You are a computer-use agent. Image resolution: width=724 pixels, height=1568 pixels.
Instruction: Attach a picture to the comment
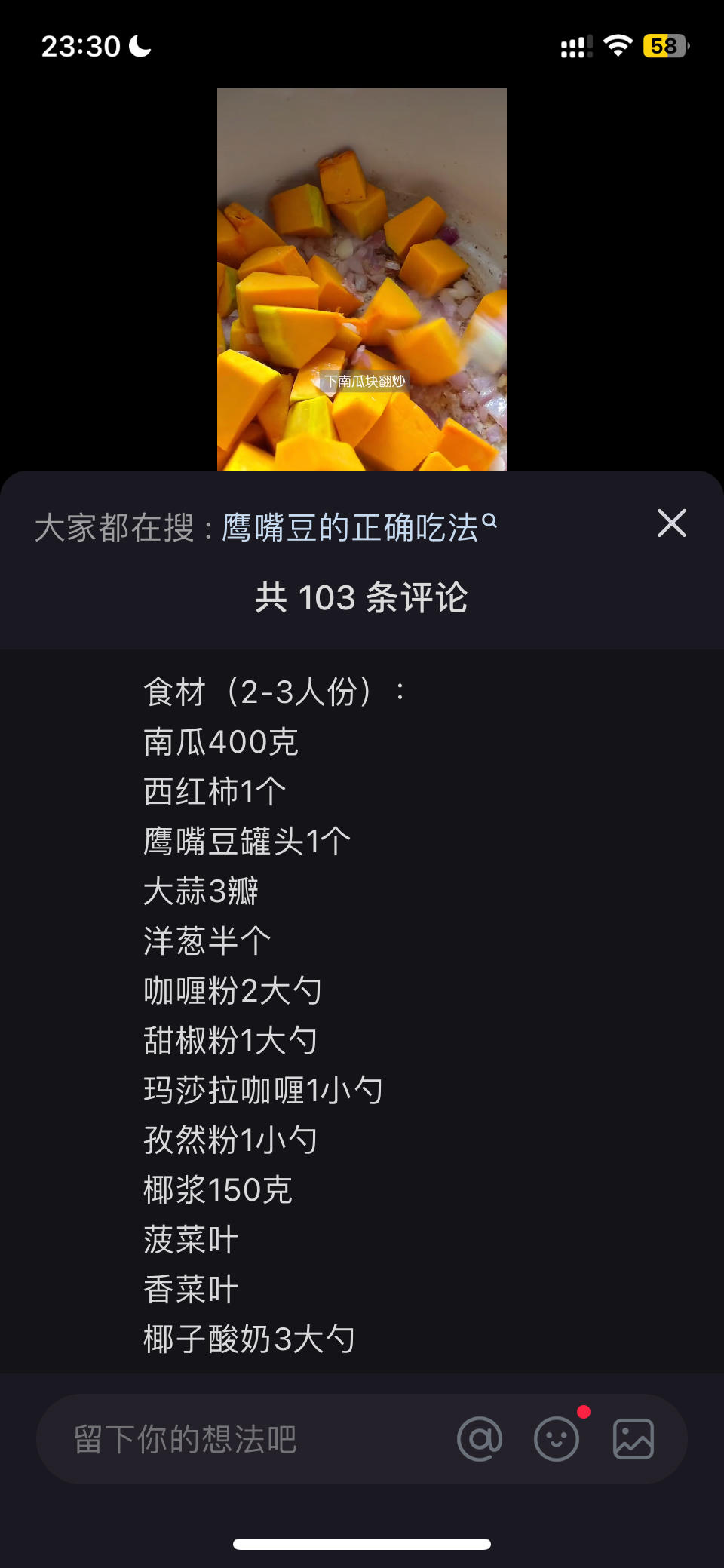[x=633, y=1439]
